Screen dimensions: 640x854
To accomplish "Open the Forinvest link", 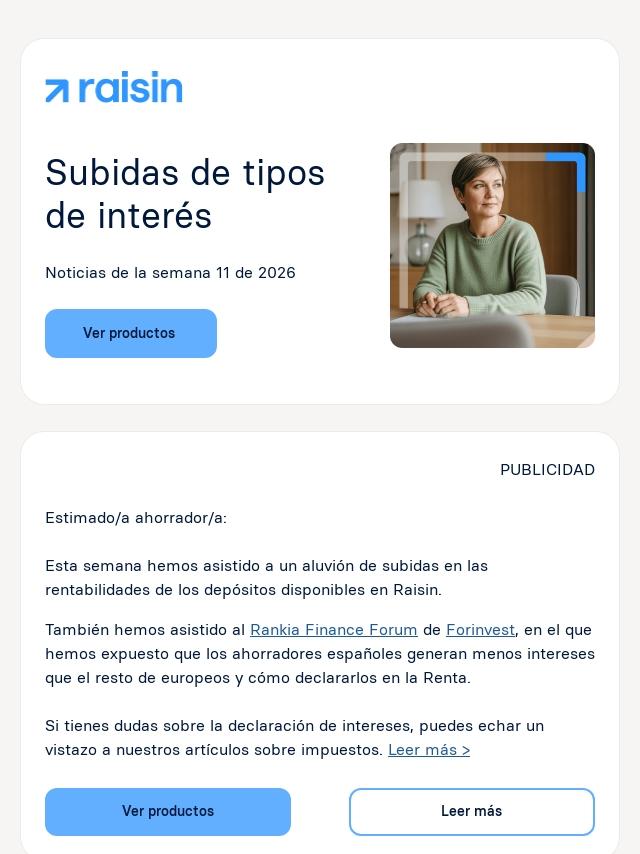I will (x=480, y=630).
